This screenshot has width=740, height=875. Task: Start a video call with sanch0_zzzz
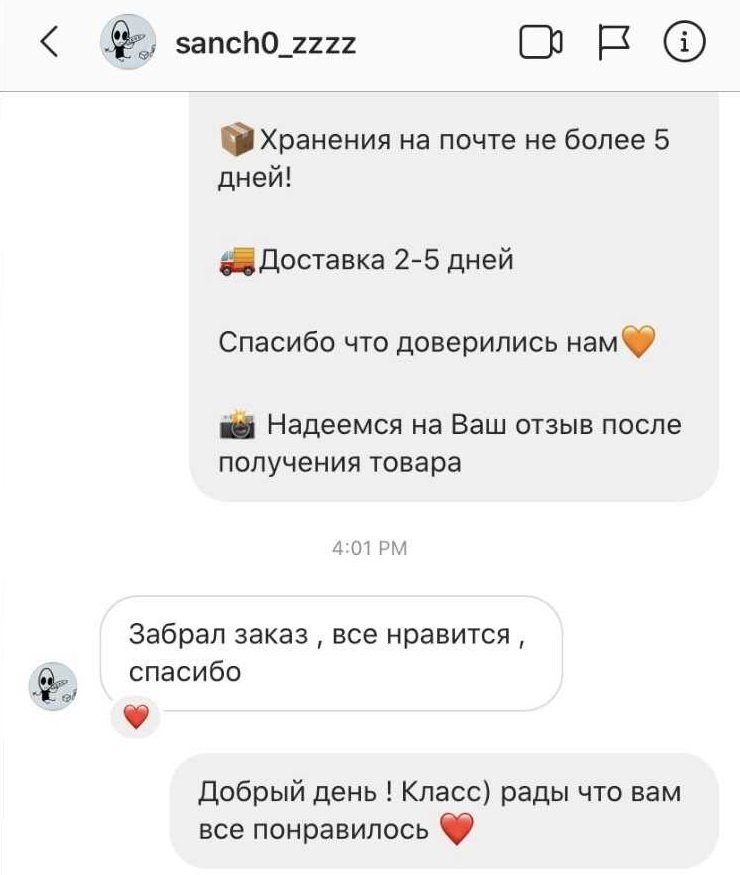pyautogui.click(x=541, y=43)
